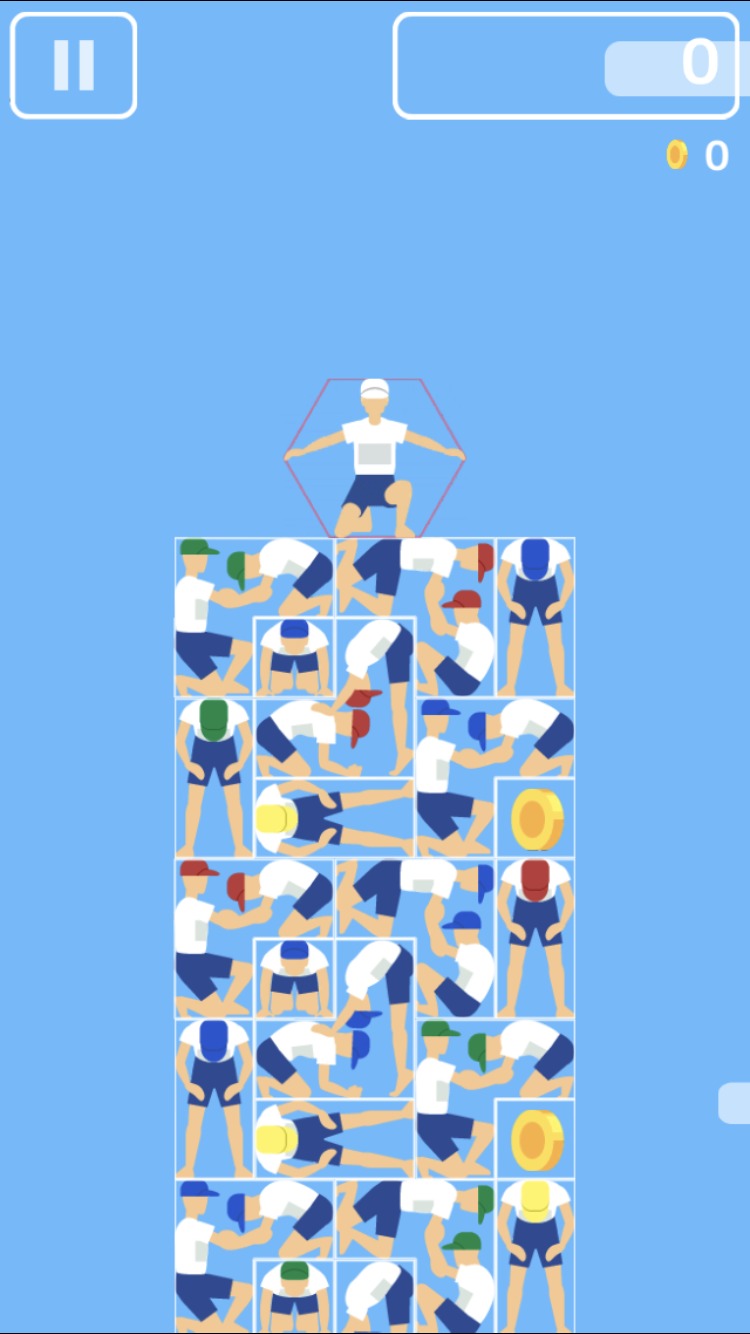The image size is (750, 1334).
Task: Pause the game
Action: 73,65
